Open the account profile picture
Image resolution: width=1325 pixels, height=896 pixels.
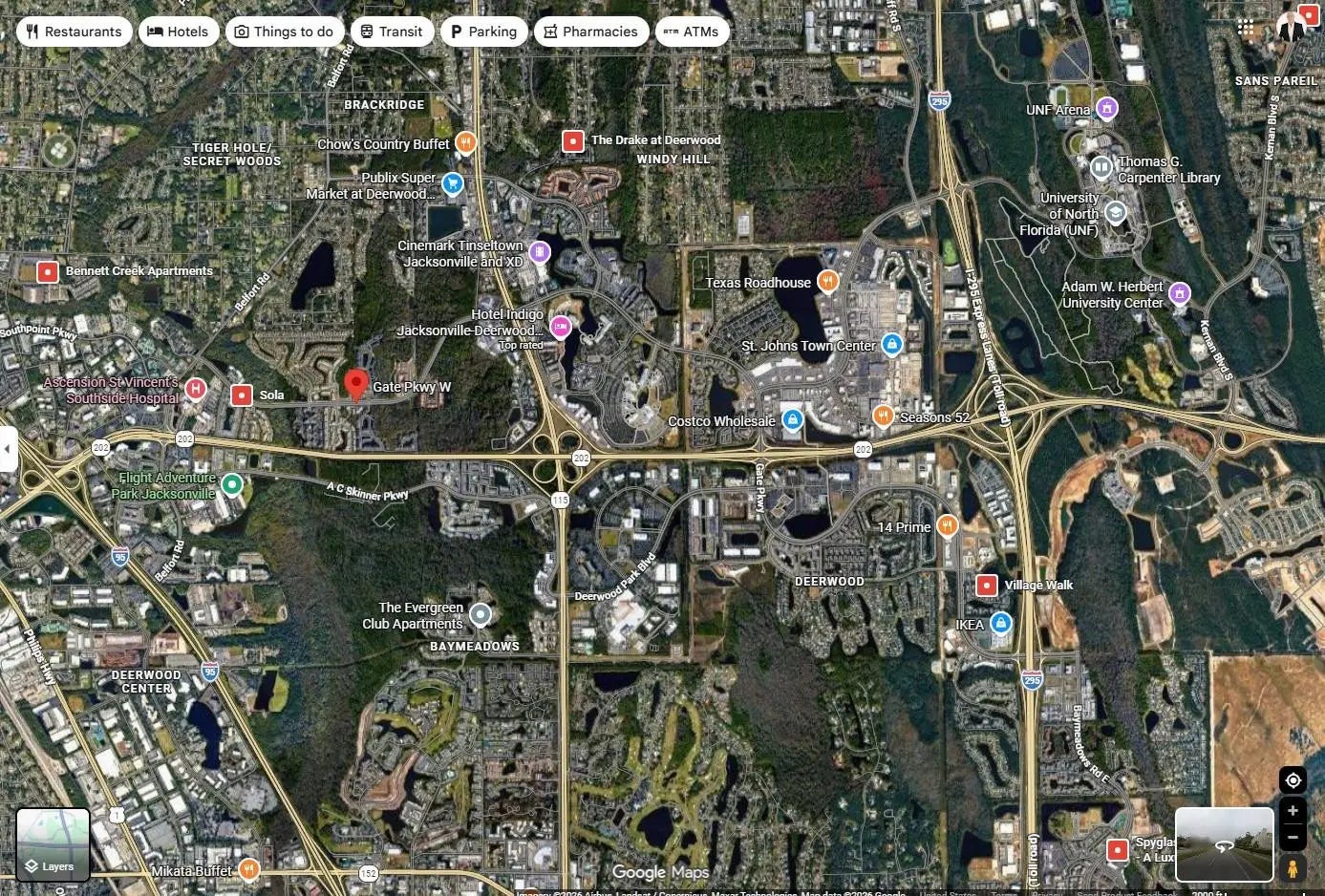pos(1292,27)
